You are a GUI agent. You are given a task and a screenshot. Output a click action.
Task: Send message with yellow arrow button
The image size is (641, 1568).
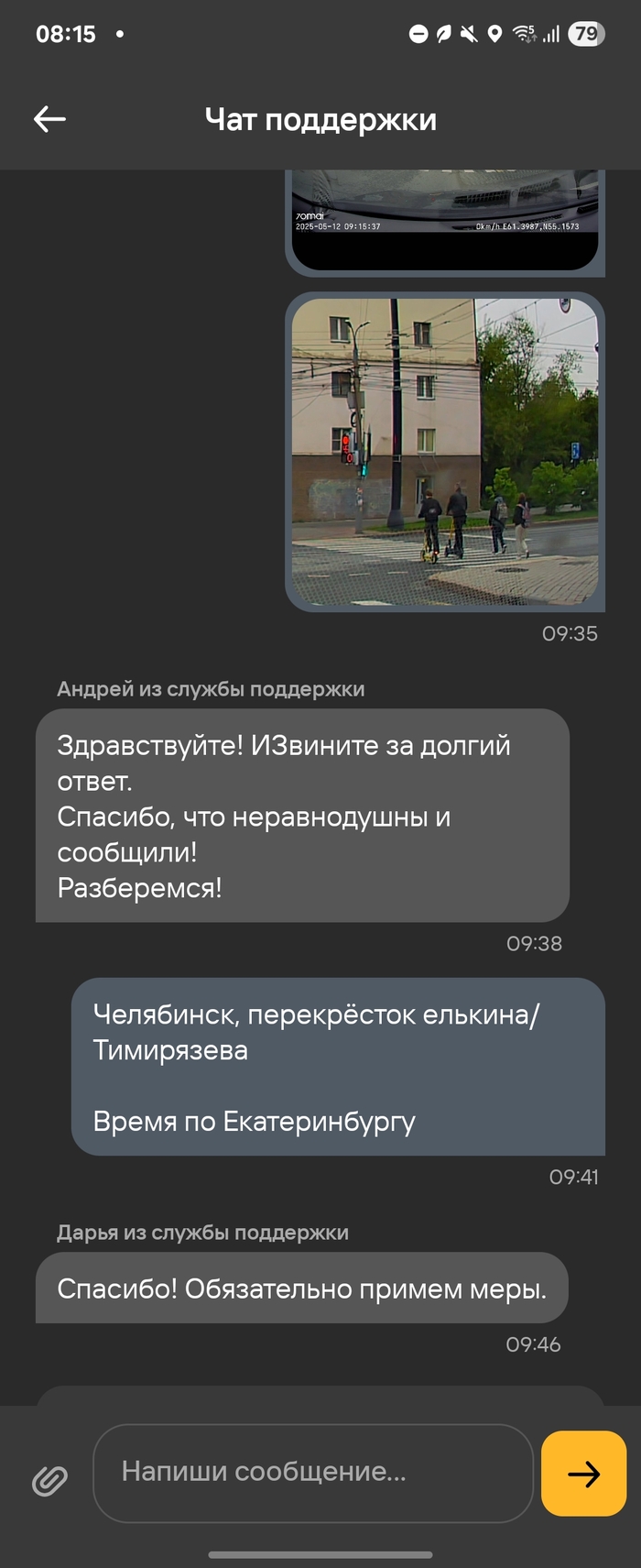(583, 1473)
